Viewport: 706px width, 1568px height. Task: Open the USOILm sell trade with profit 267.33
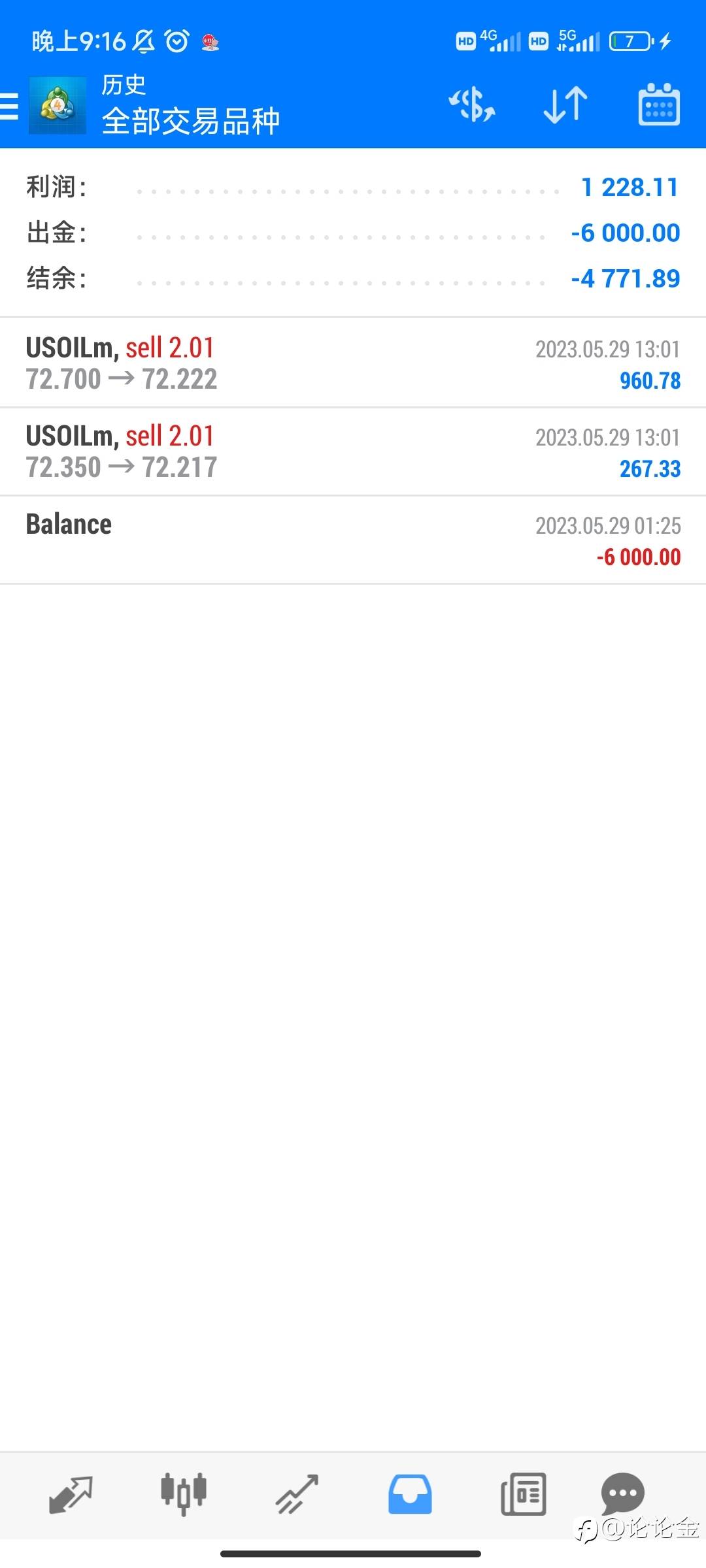(353, 451)
